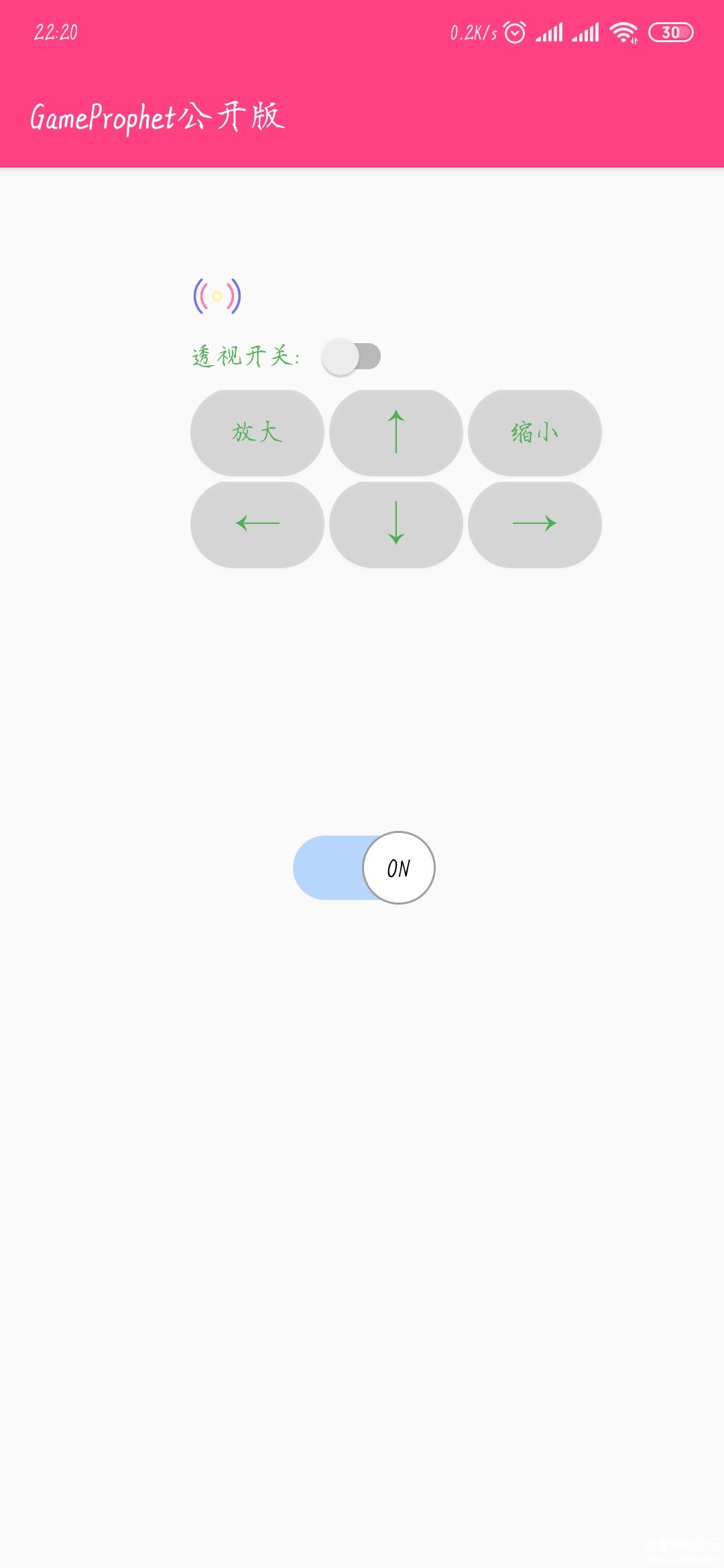
Task: Move right with the right arrow button
Action: [534, 524]
